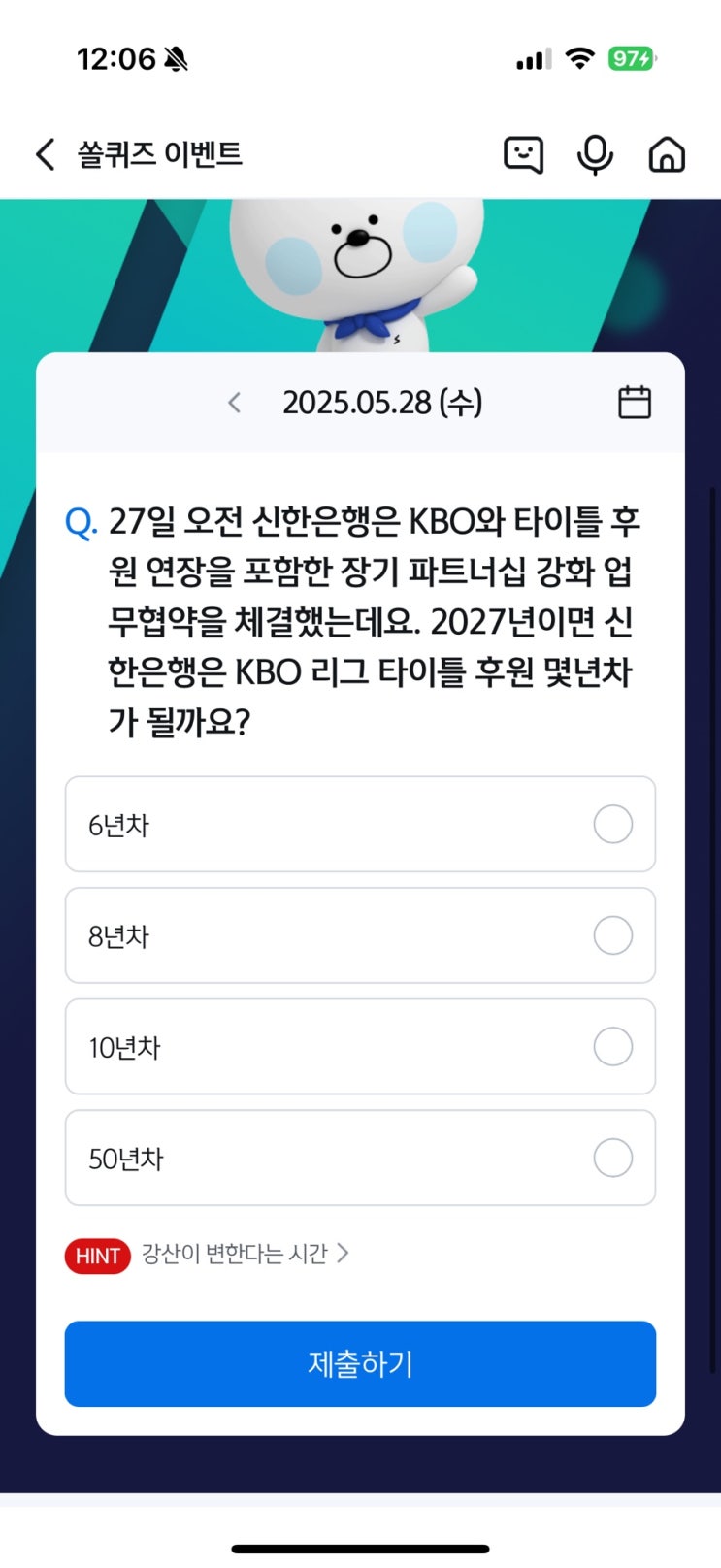Click the red HINT badge

coord(96,1255)
